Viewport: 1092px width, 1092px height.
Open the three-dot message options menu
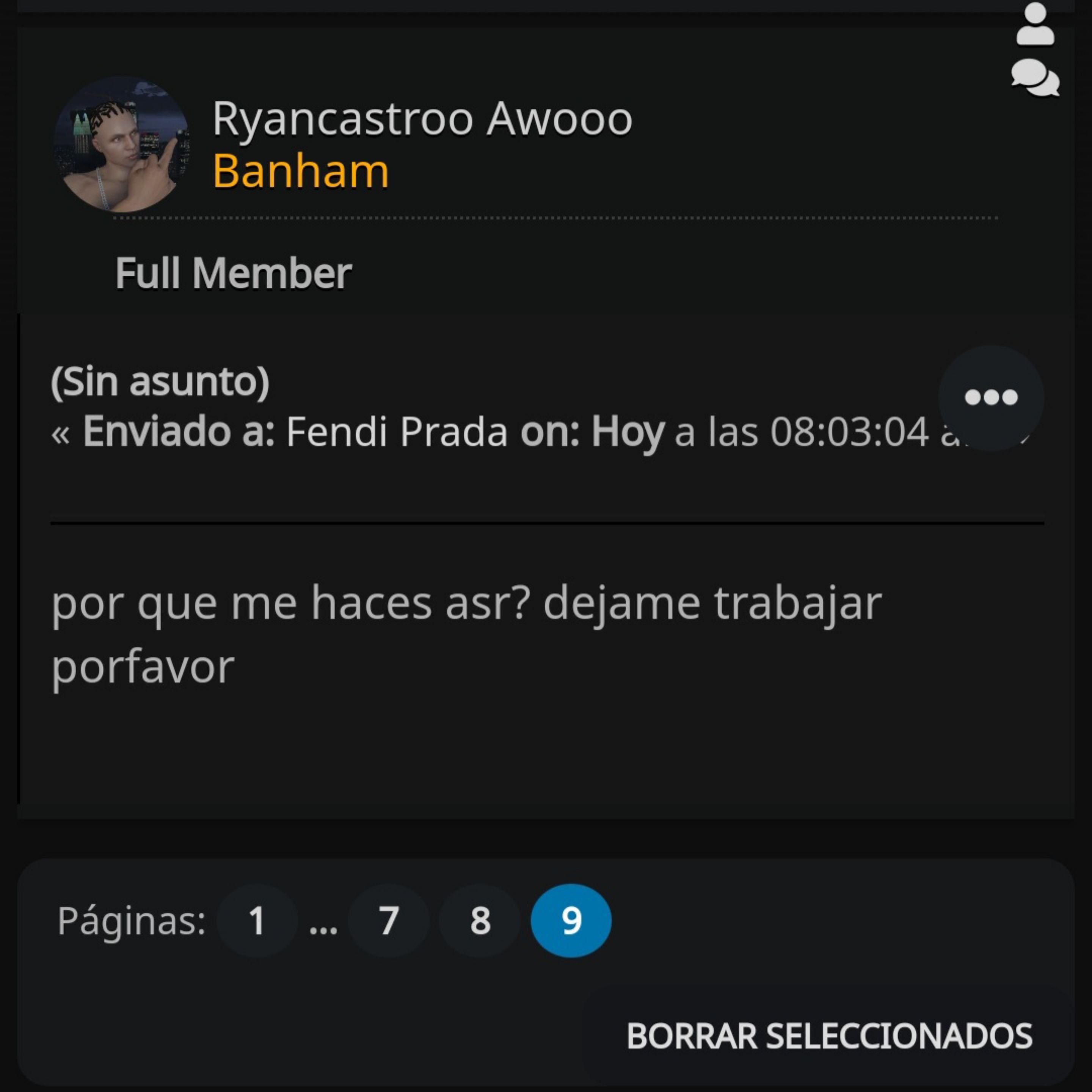point(990,397)
